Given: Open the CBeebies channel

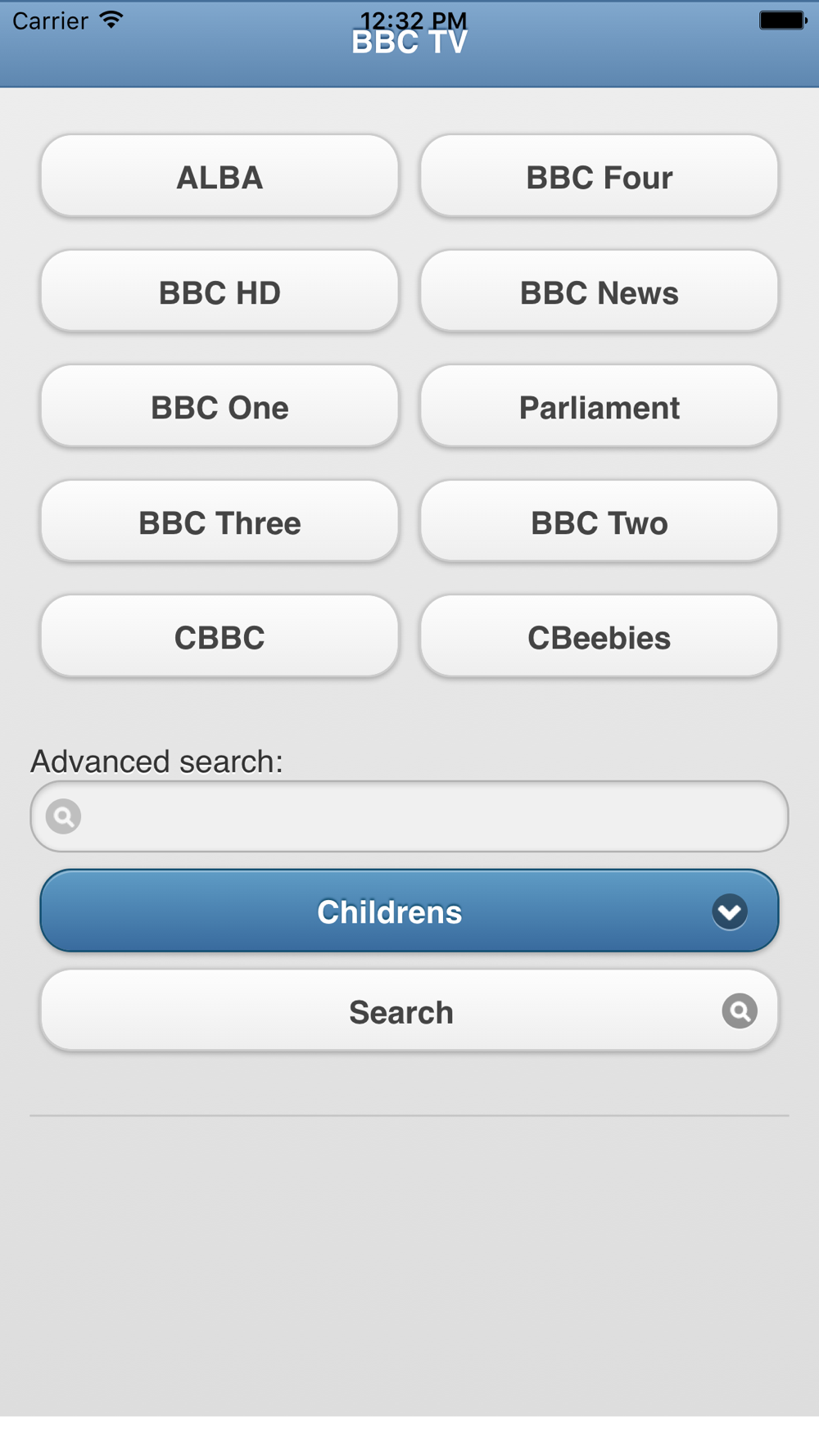Looking at the screenshot, I should click(599, 636).
